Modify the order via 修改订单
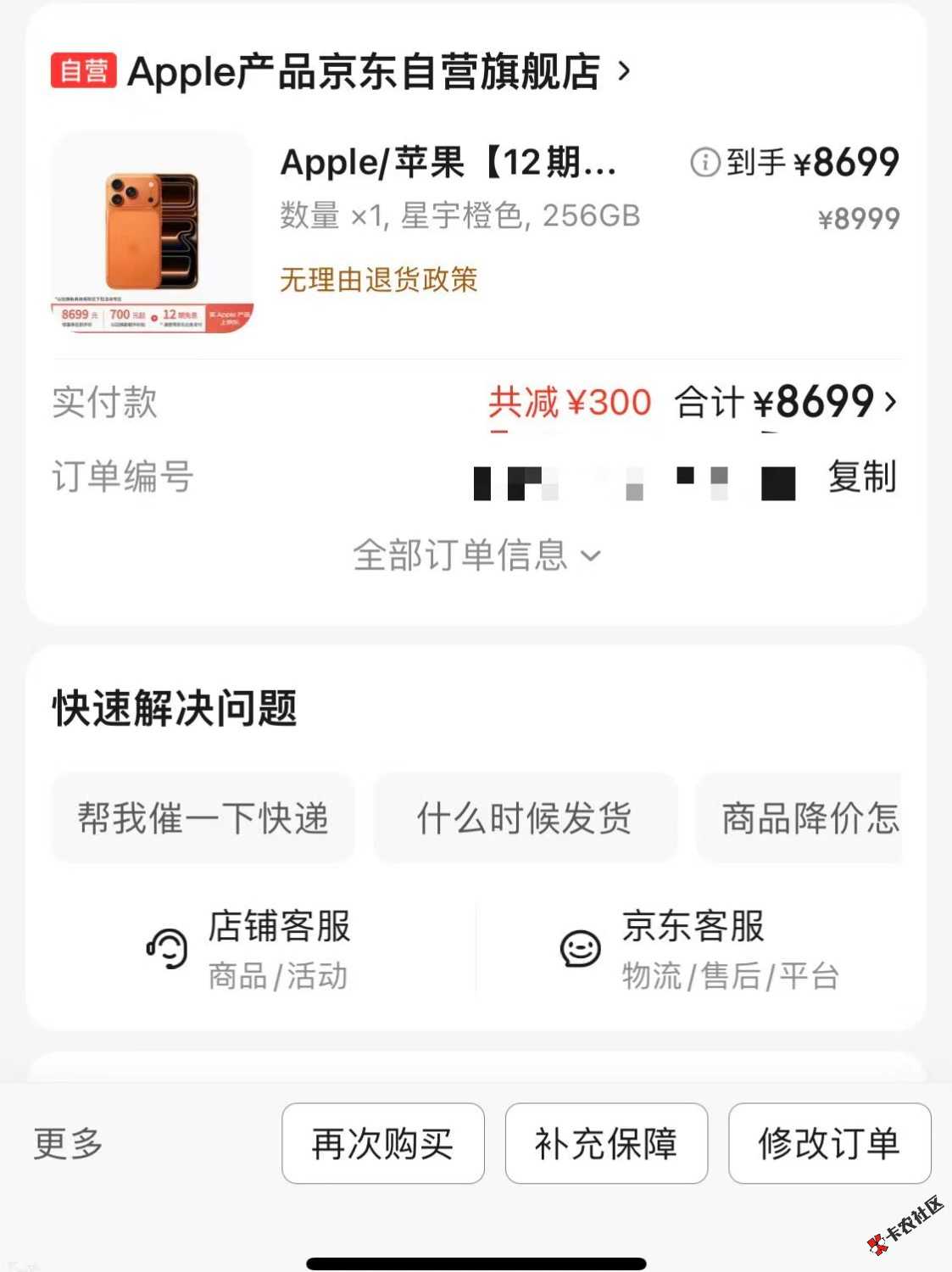The image size is (952, 1272). pos(829,1143)
